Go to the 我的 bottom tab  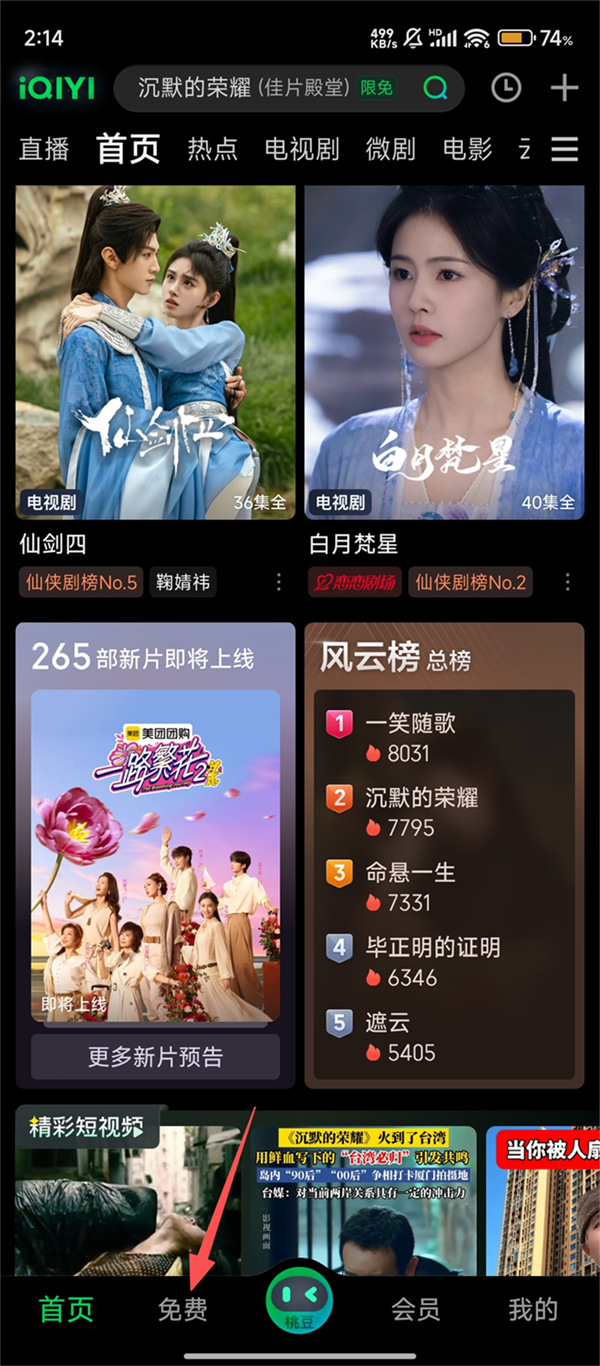(x=532, y=1309)
